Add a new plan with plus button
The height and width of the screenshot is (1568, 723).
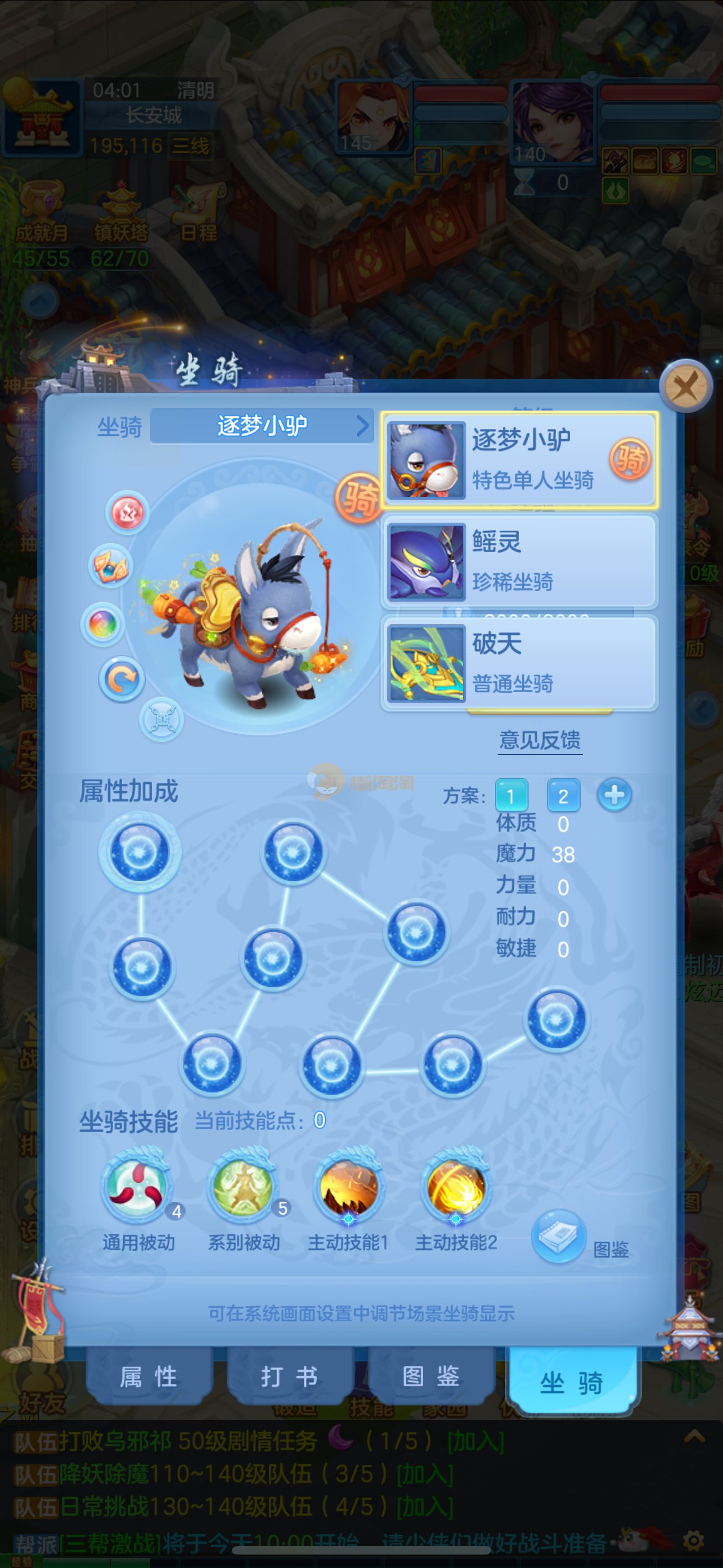614,795
